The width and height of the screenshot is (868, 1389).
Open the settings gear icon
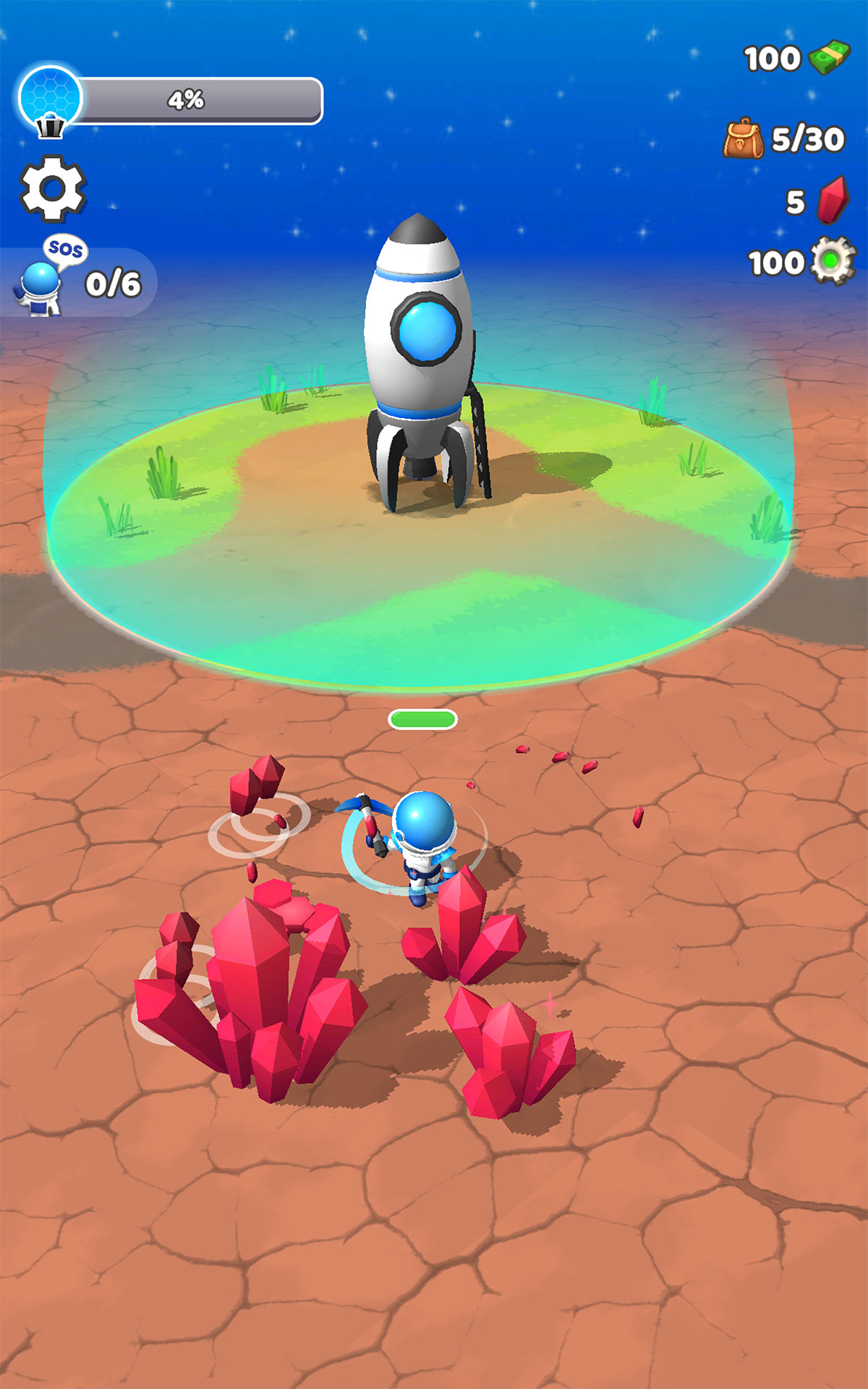pos(53,189)
